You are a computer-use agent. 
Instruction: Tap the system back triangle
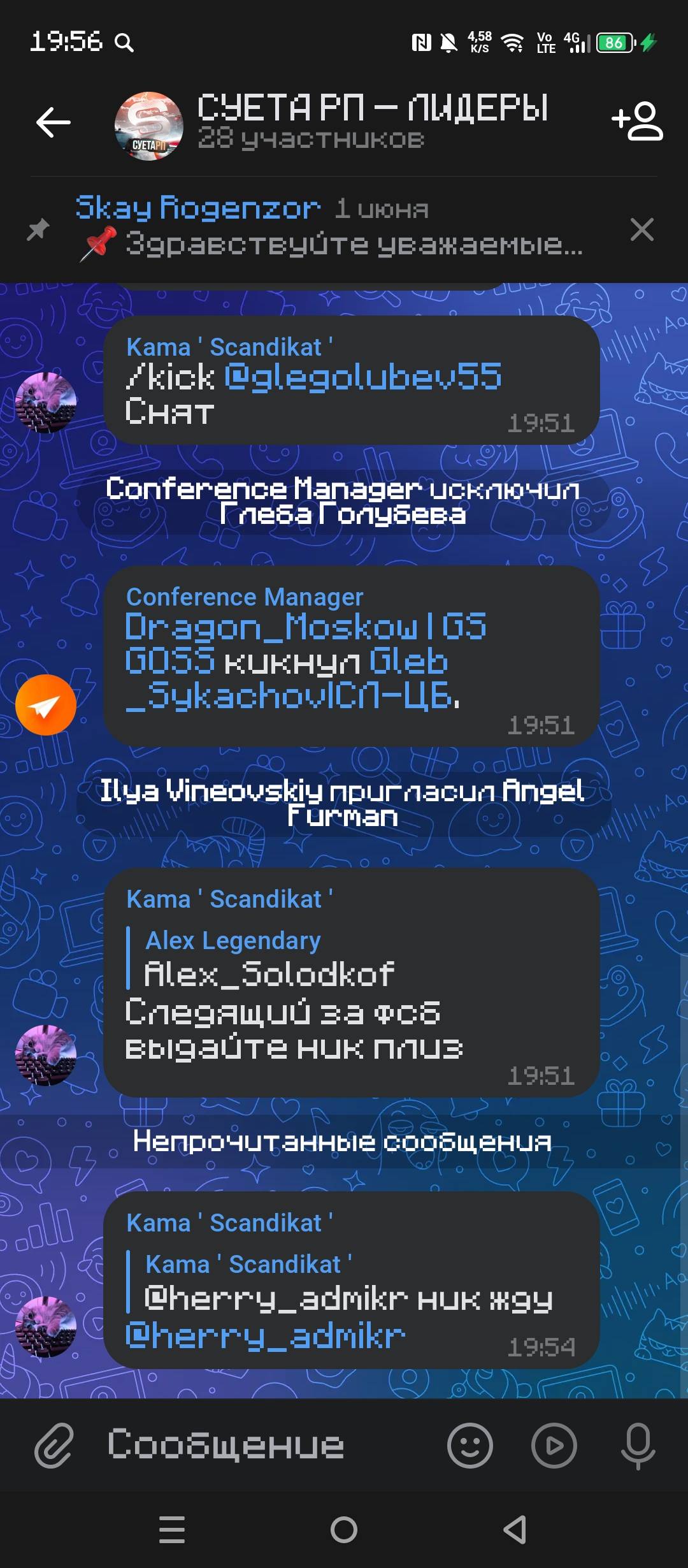coord(515,1530)
